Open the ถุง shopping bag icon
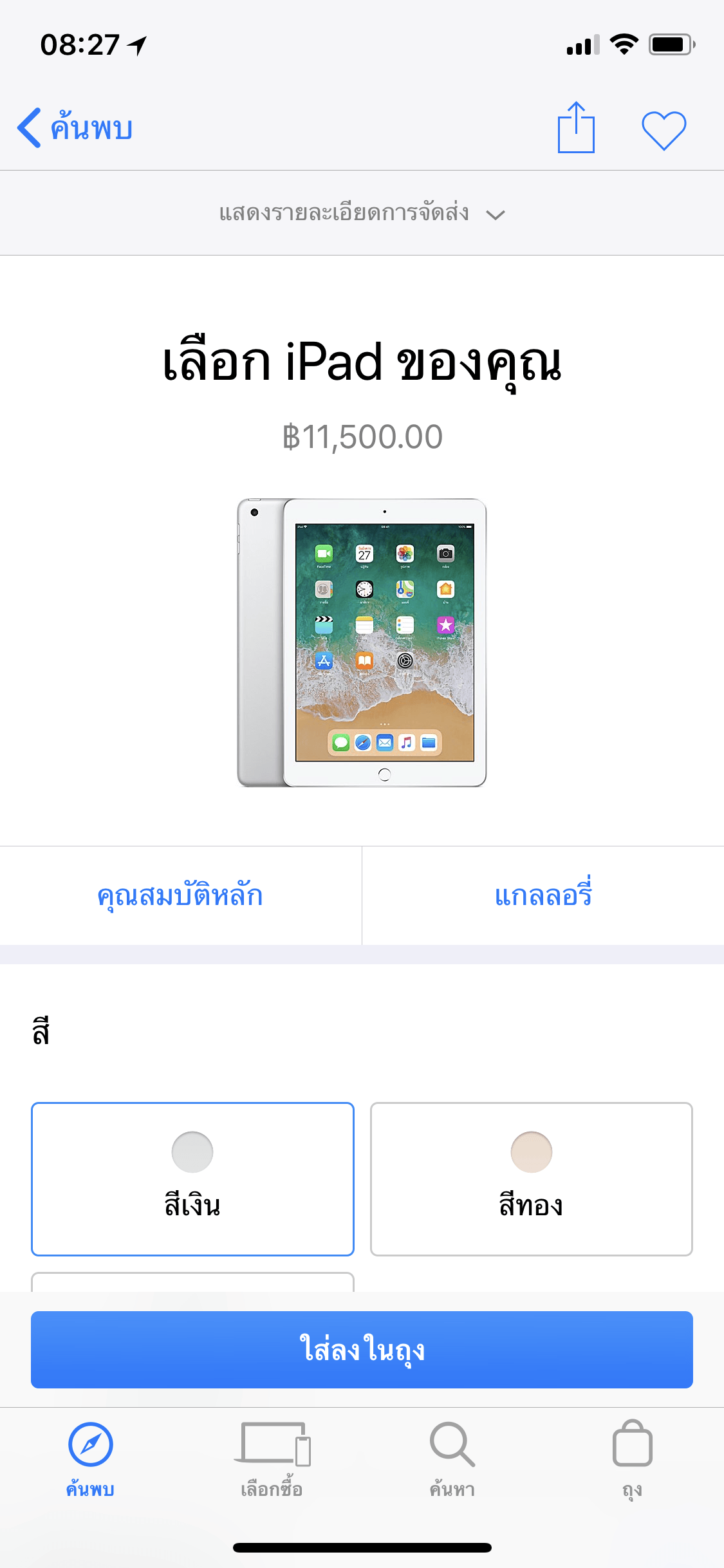The image size is (724, 1568). pos(633,1446)
